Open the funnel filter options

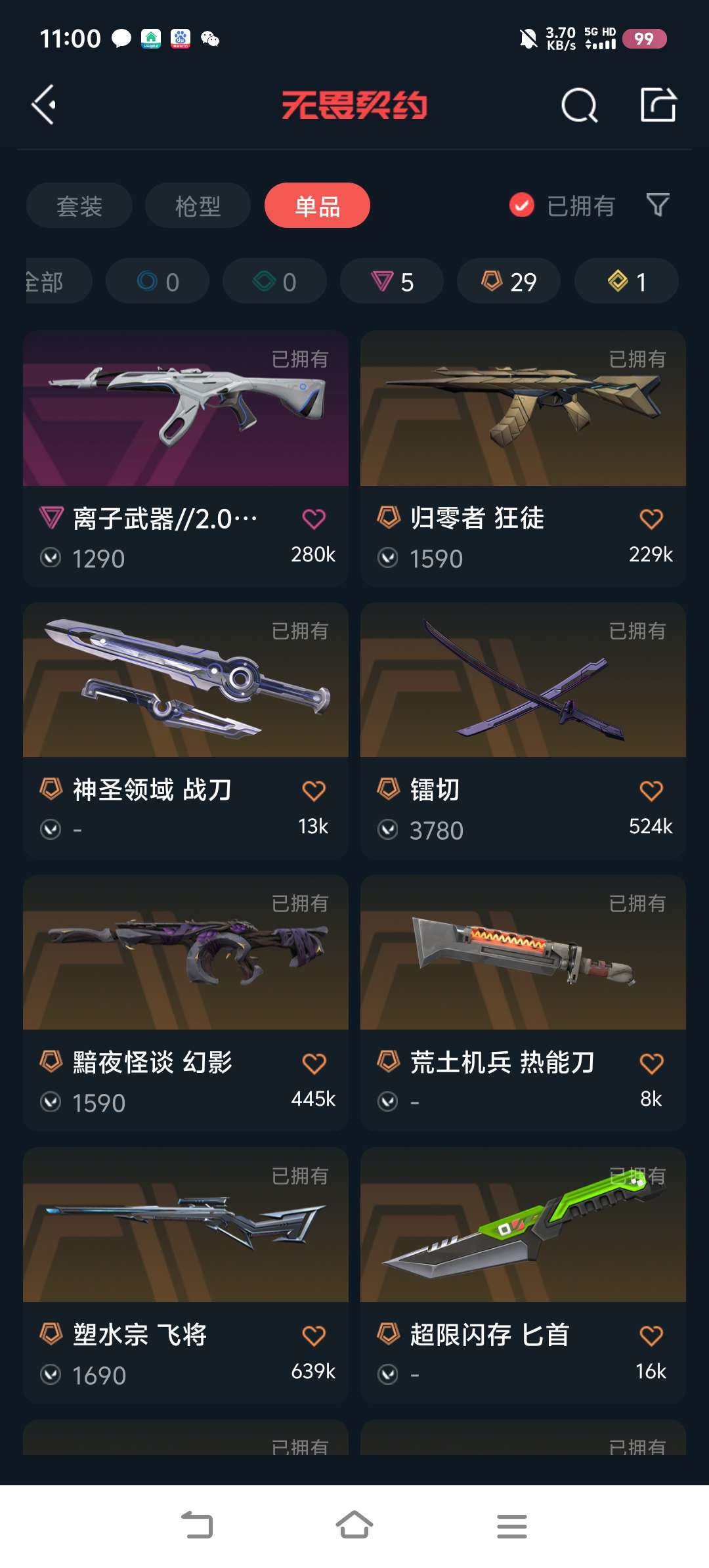pos(658,206)
